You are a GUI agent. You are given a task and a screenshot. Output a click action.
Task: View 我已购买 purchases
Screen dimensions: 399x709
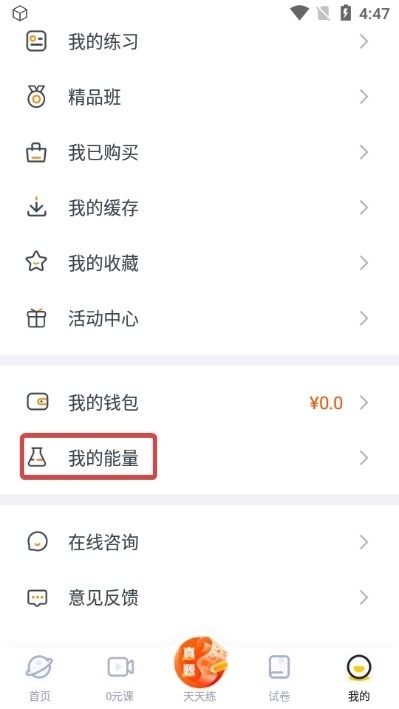click(200, 153)
